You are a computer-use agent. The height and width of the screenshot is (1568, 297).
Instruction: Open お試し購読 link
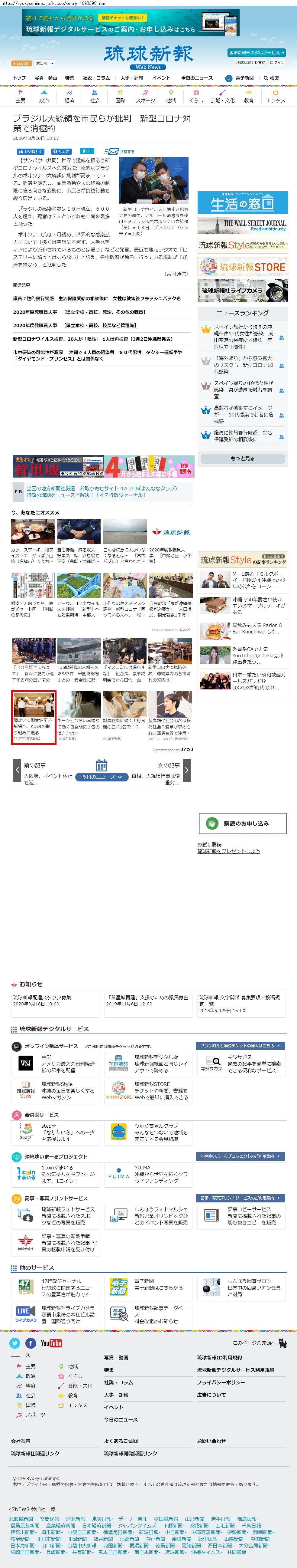210,844
